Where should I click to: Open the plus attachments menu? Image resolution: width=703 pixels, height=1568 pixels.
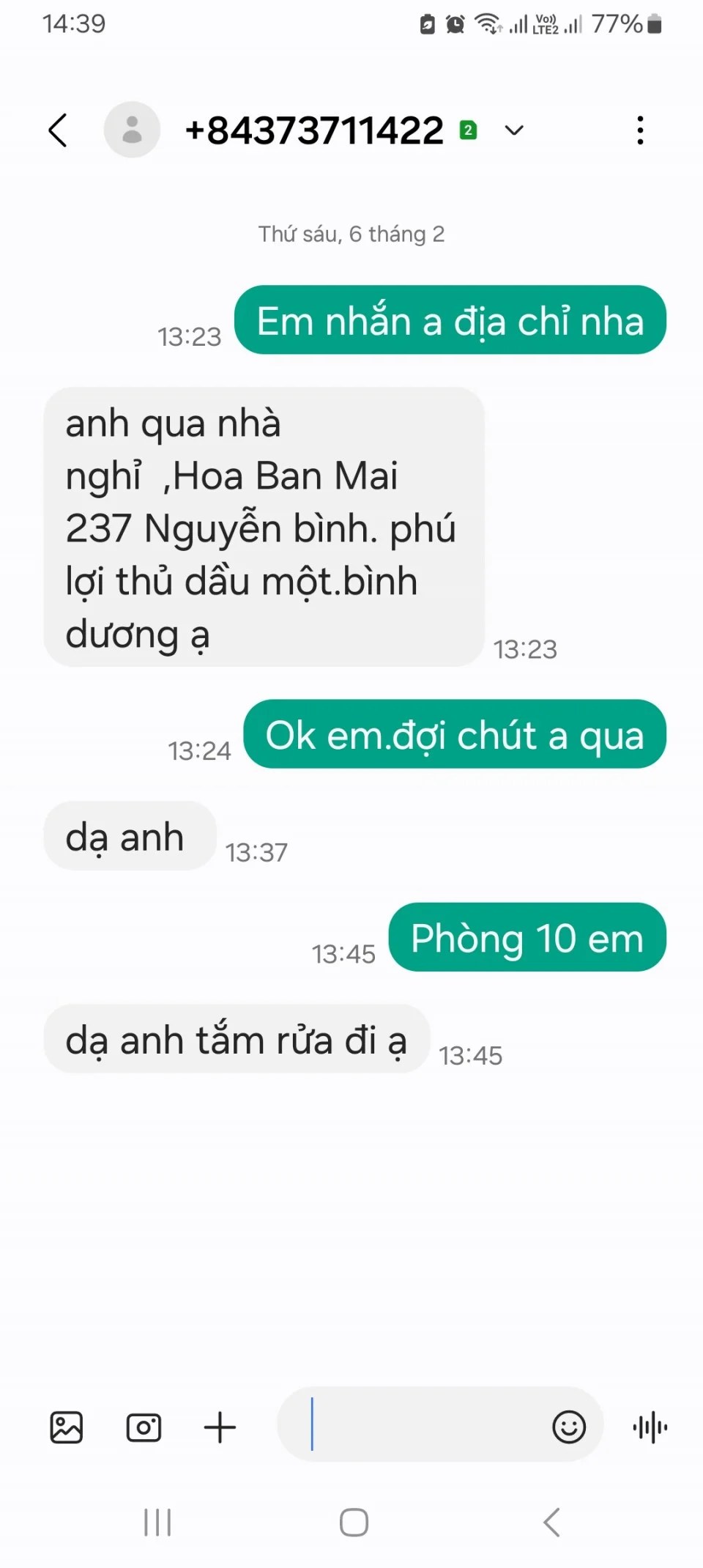pos(220,1427)
